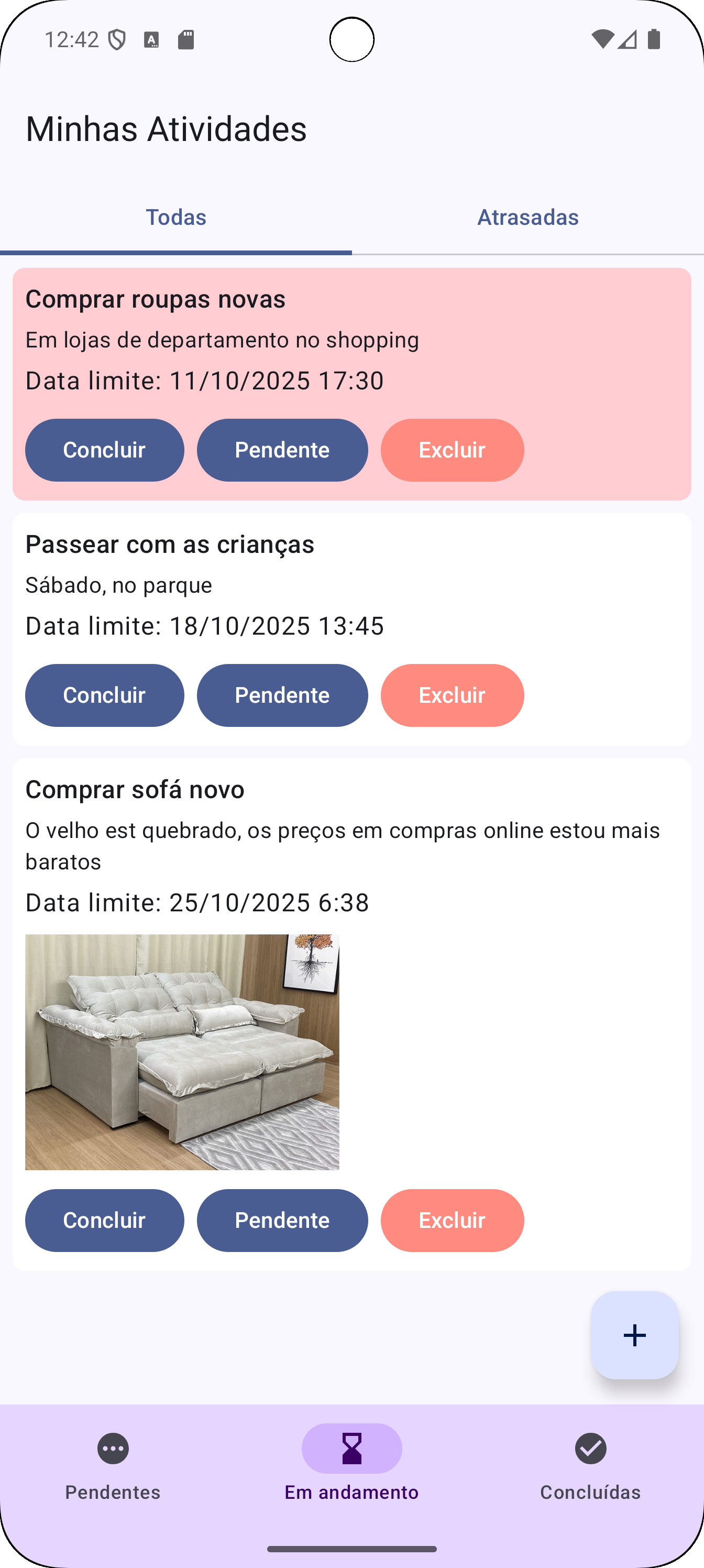704x1568 pixels.
Task: Mark "Comprar roupas novas" as concluded
Action: [x=104, y=450]
